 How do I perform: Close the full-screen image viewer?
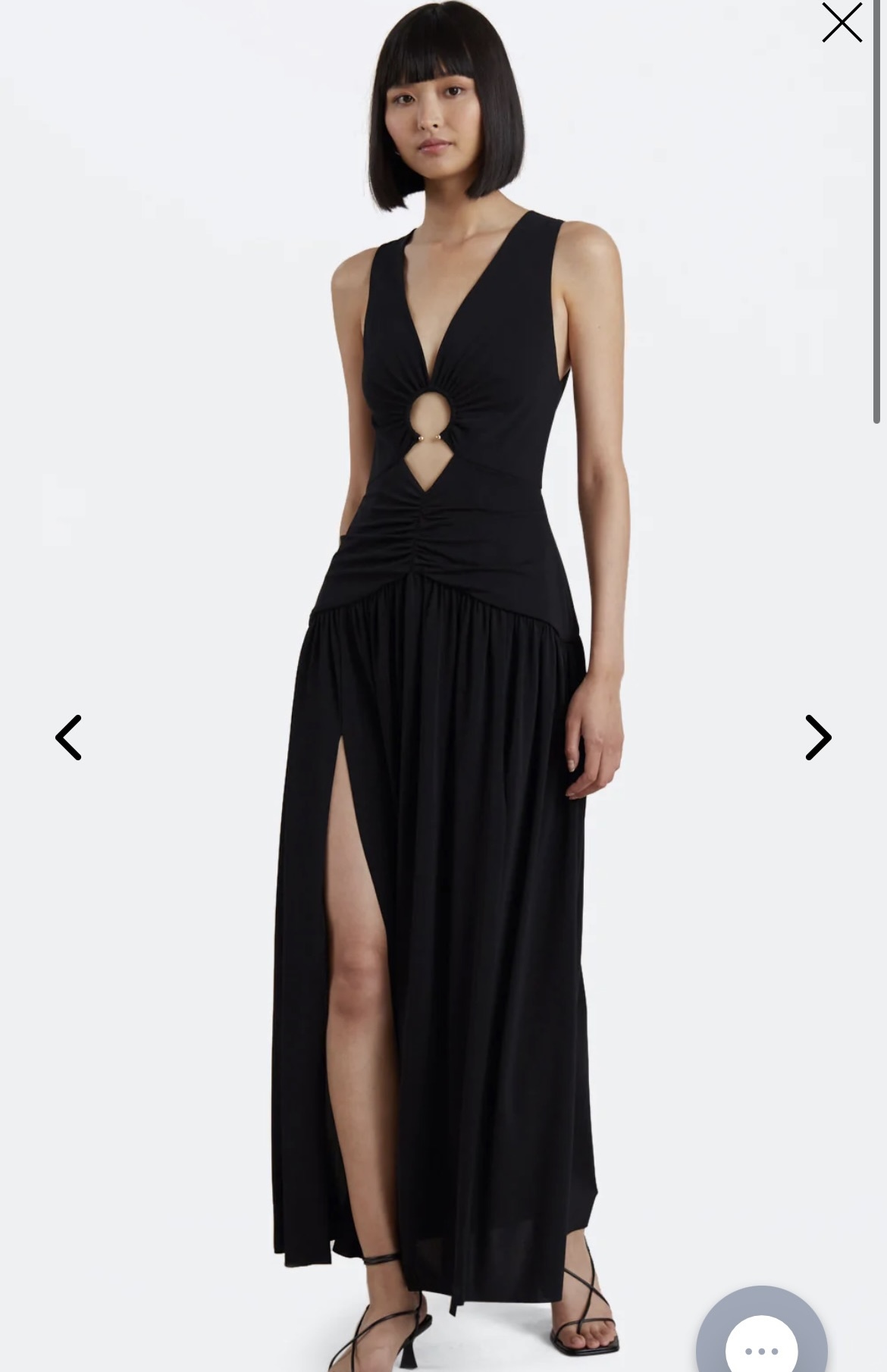pyautogui.click(x=842, y=23)
